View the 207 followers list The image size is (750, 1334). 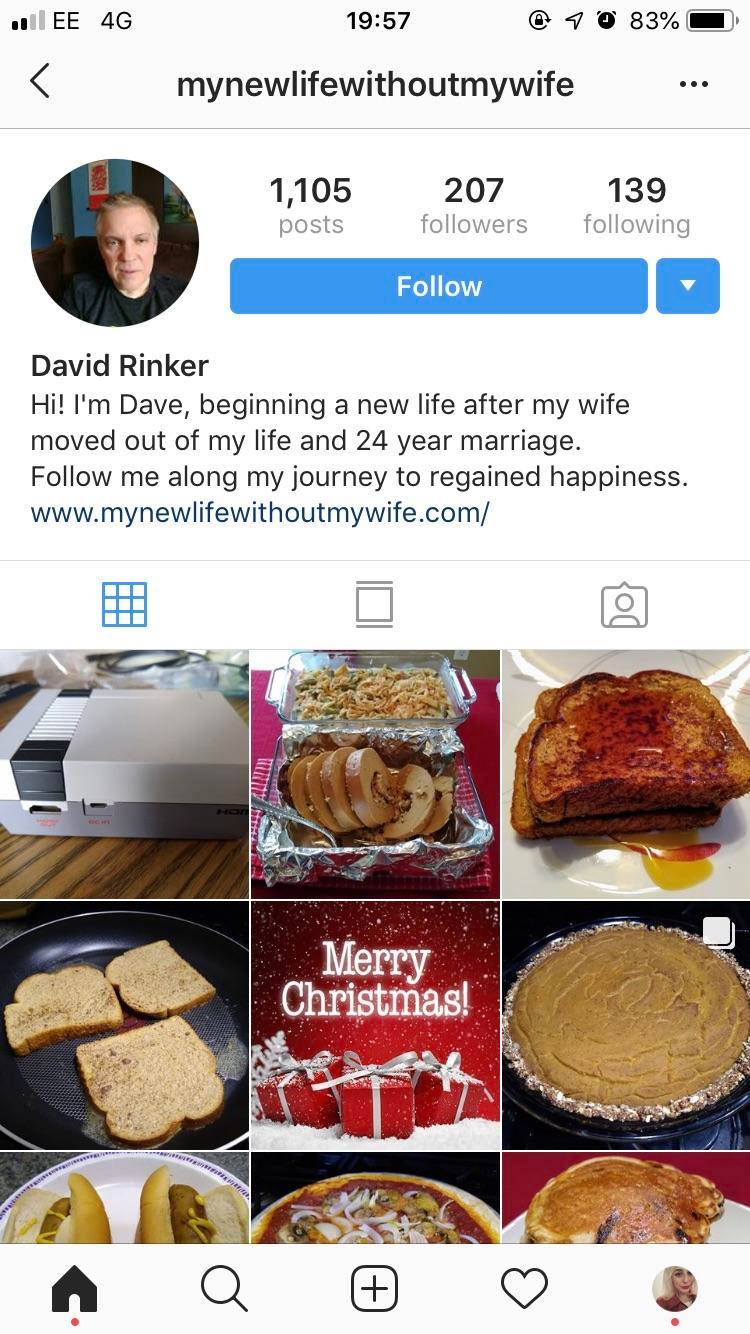coord(473,206)
